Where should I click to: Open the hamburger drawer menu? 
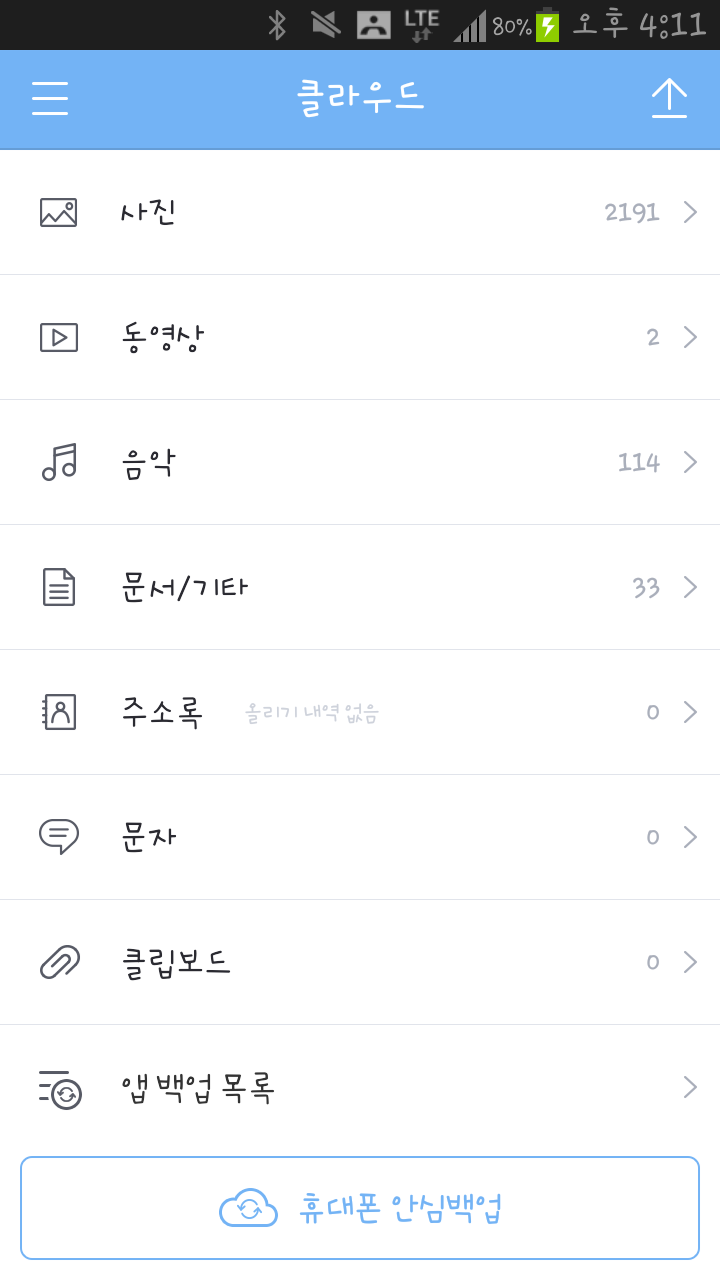pos(50,99)
